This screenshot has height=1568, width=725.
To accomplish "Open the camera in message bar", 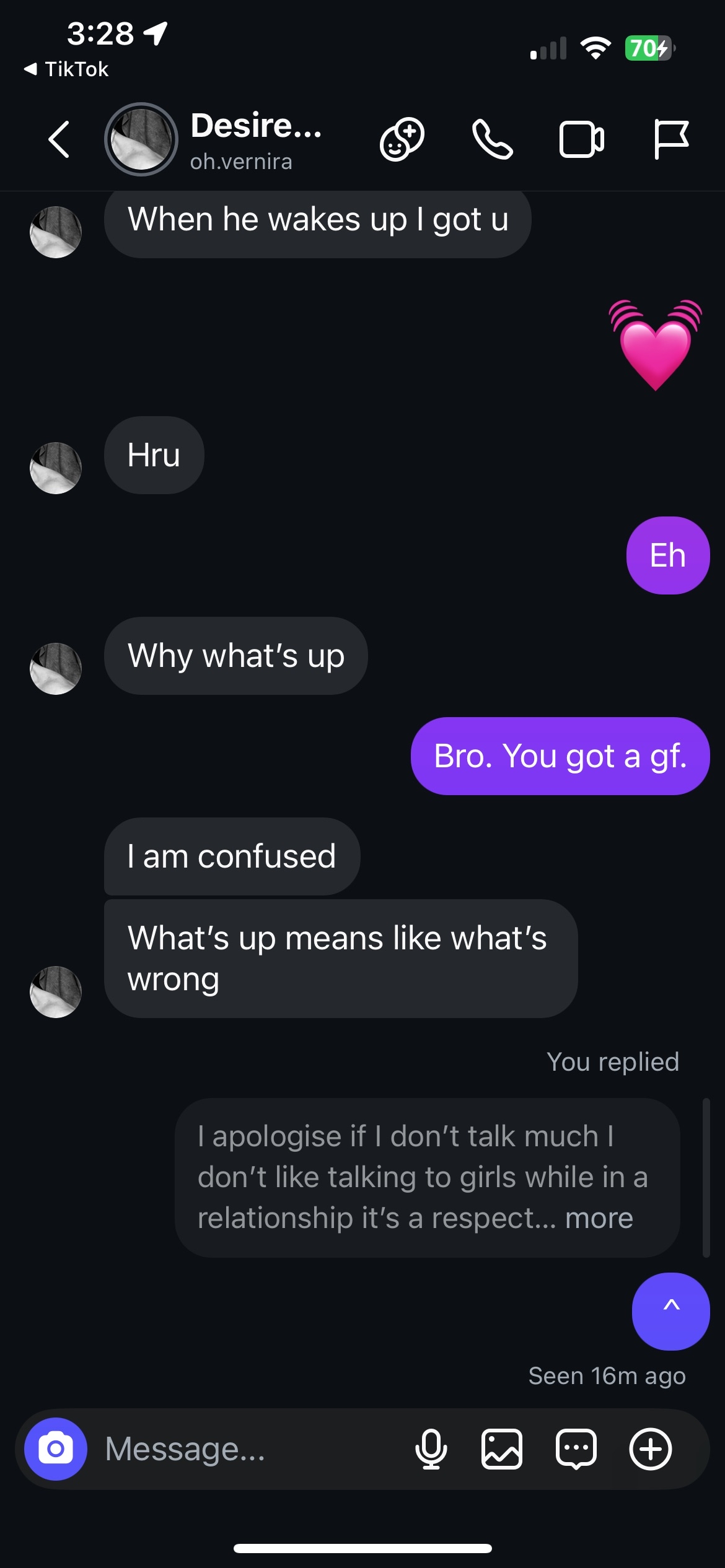I will (56, 1448).
